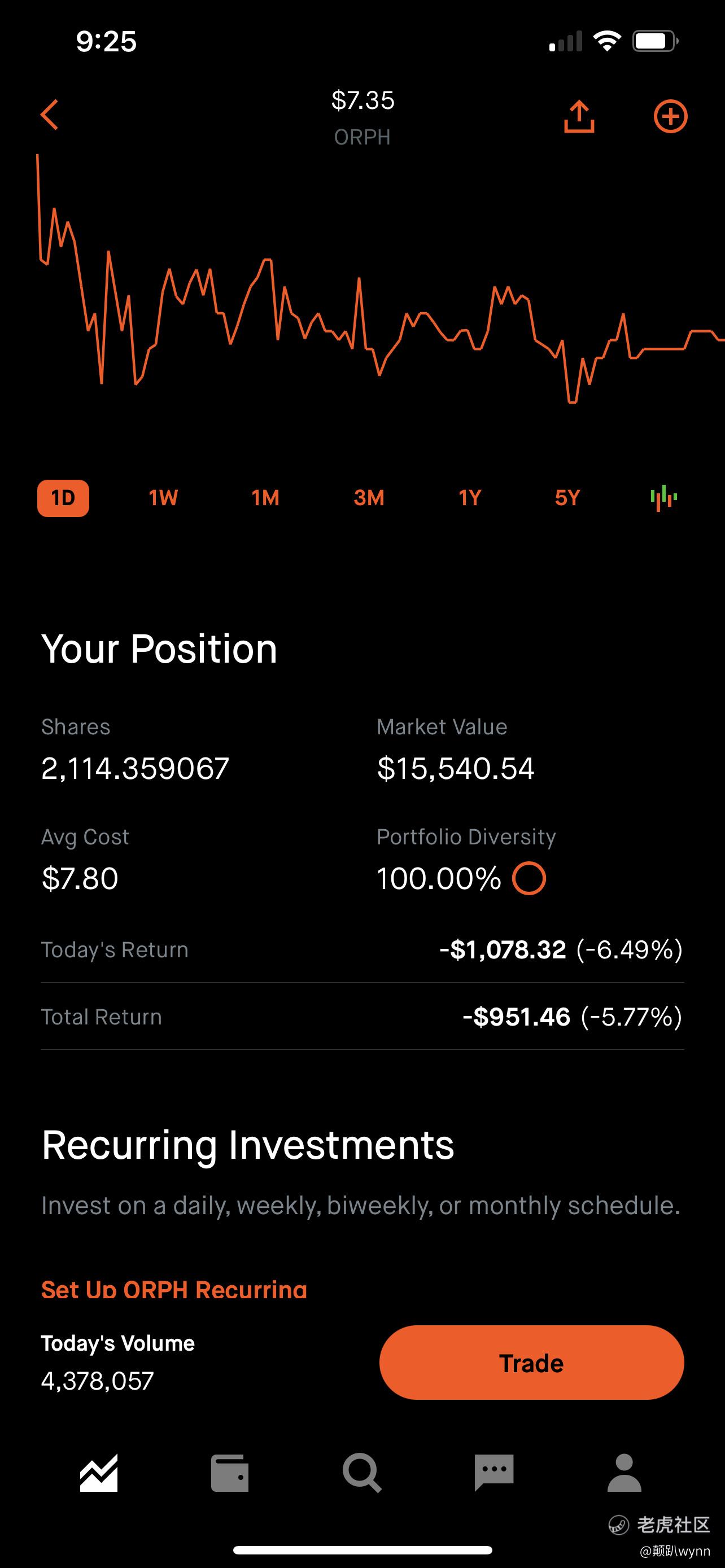Image resolution: width=725 pixels, height=1568 pixels.
Task: View the 1Y chart range
Action: (x=469, y=498)
